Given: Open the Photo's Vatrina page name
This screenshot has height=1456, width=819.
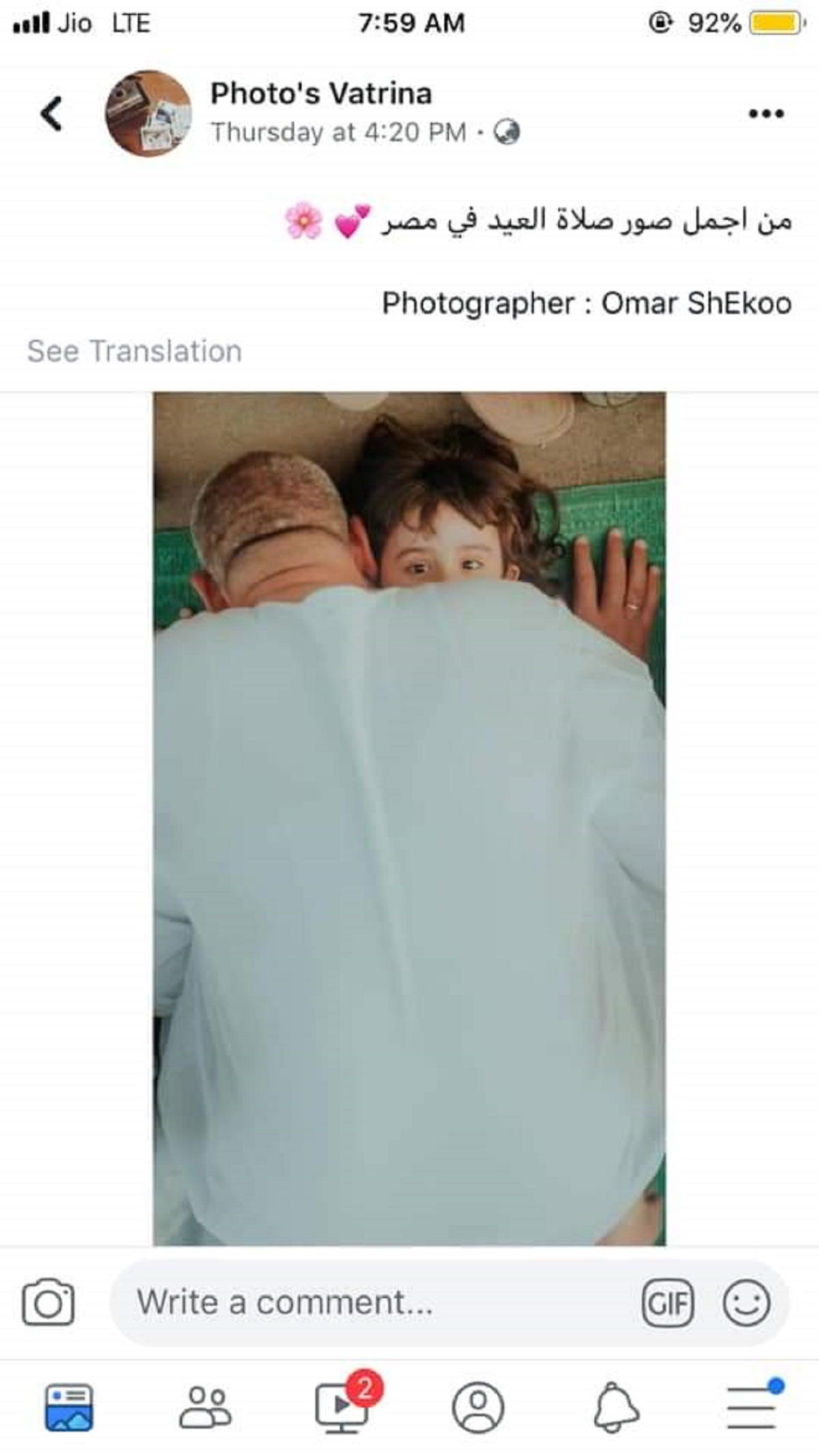Looking at the screenshot, I should point(321,94).
